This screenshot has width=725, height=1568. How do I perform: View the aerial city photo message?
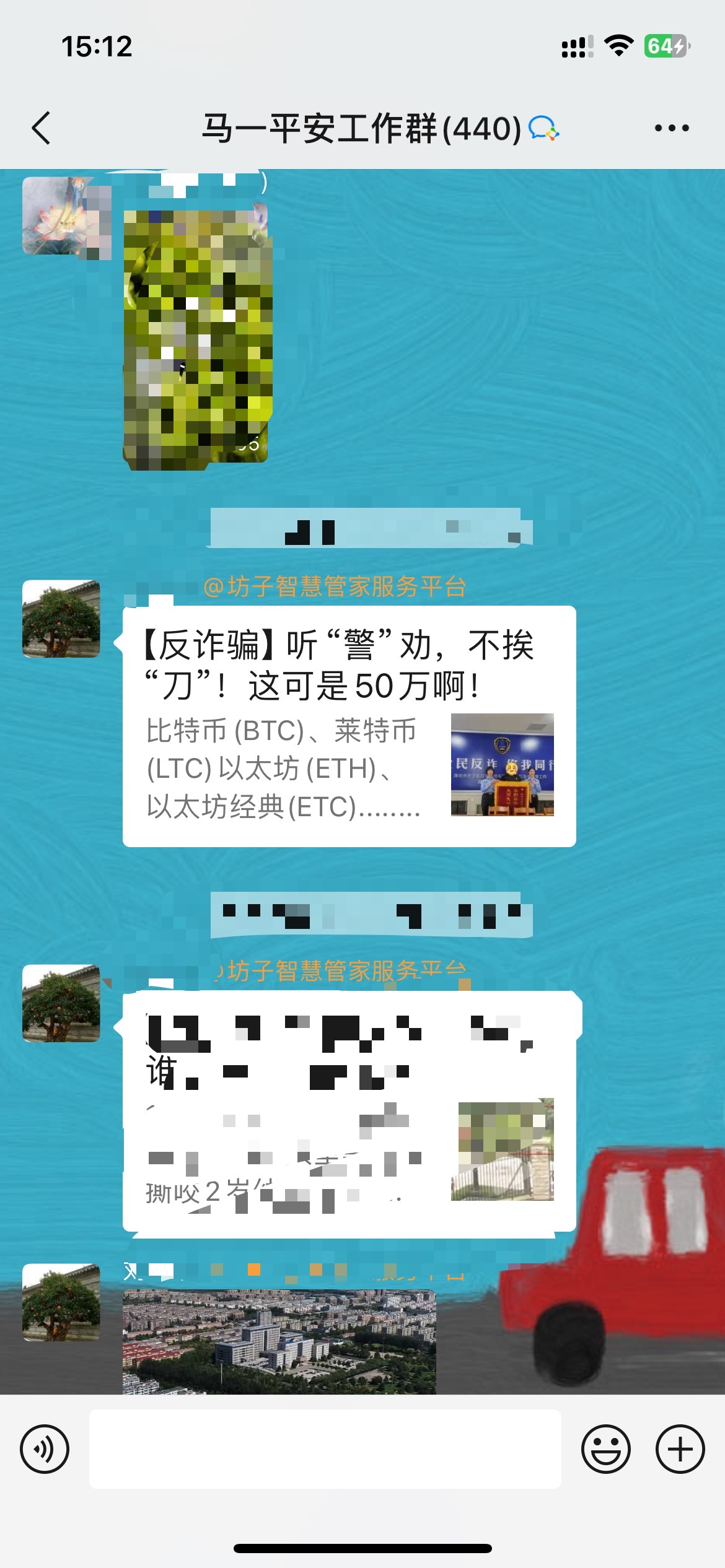pyautogui.click(x=279, y=1341)
